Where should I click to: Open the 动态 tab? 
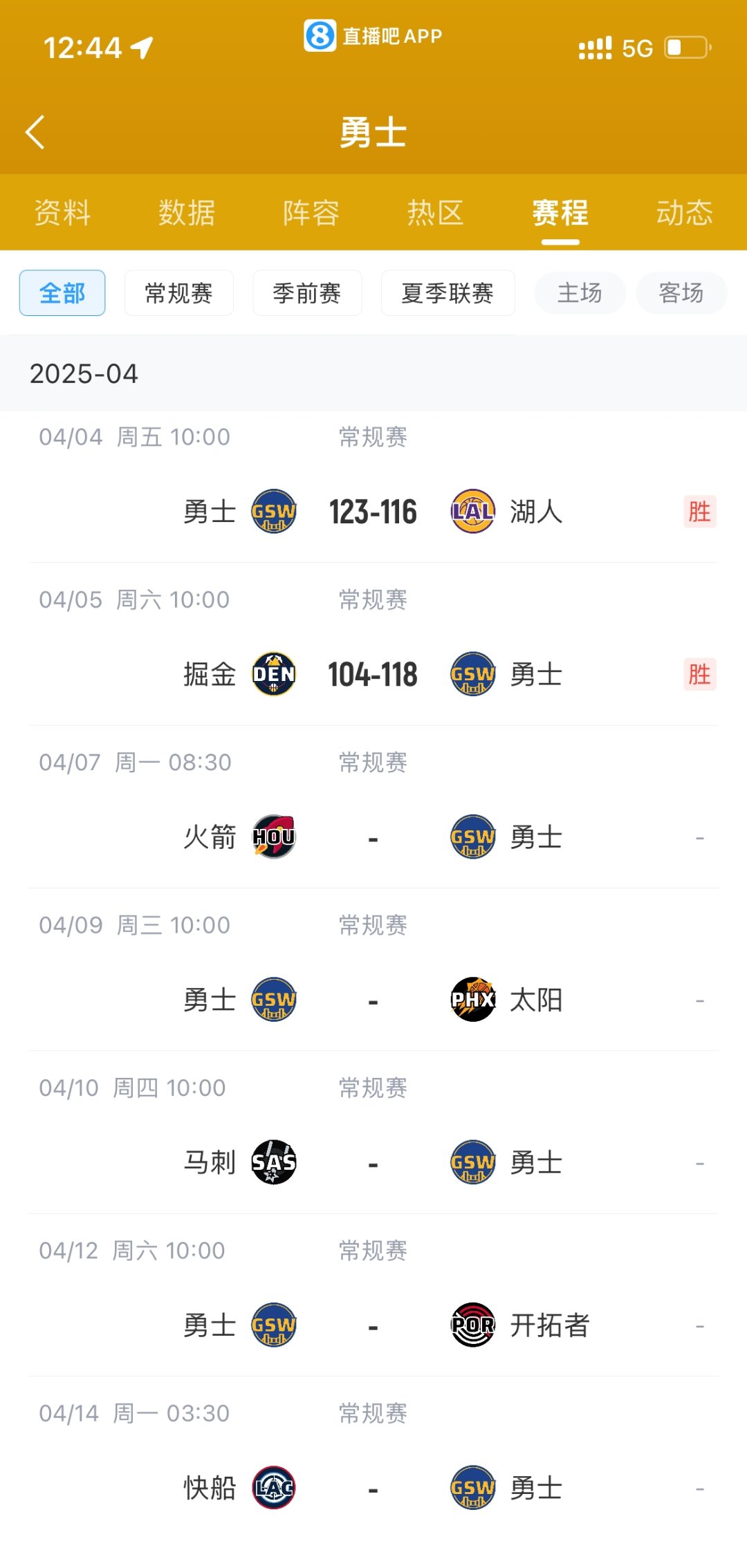[684, 212]
